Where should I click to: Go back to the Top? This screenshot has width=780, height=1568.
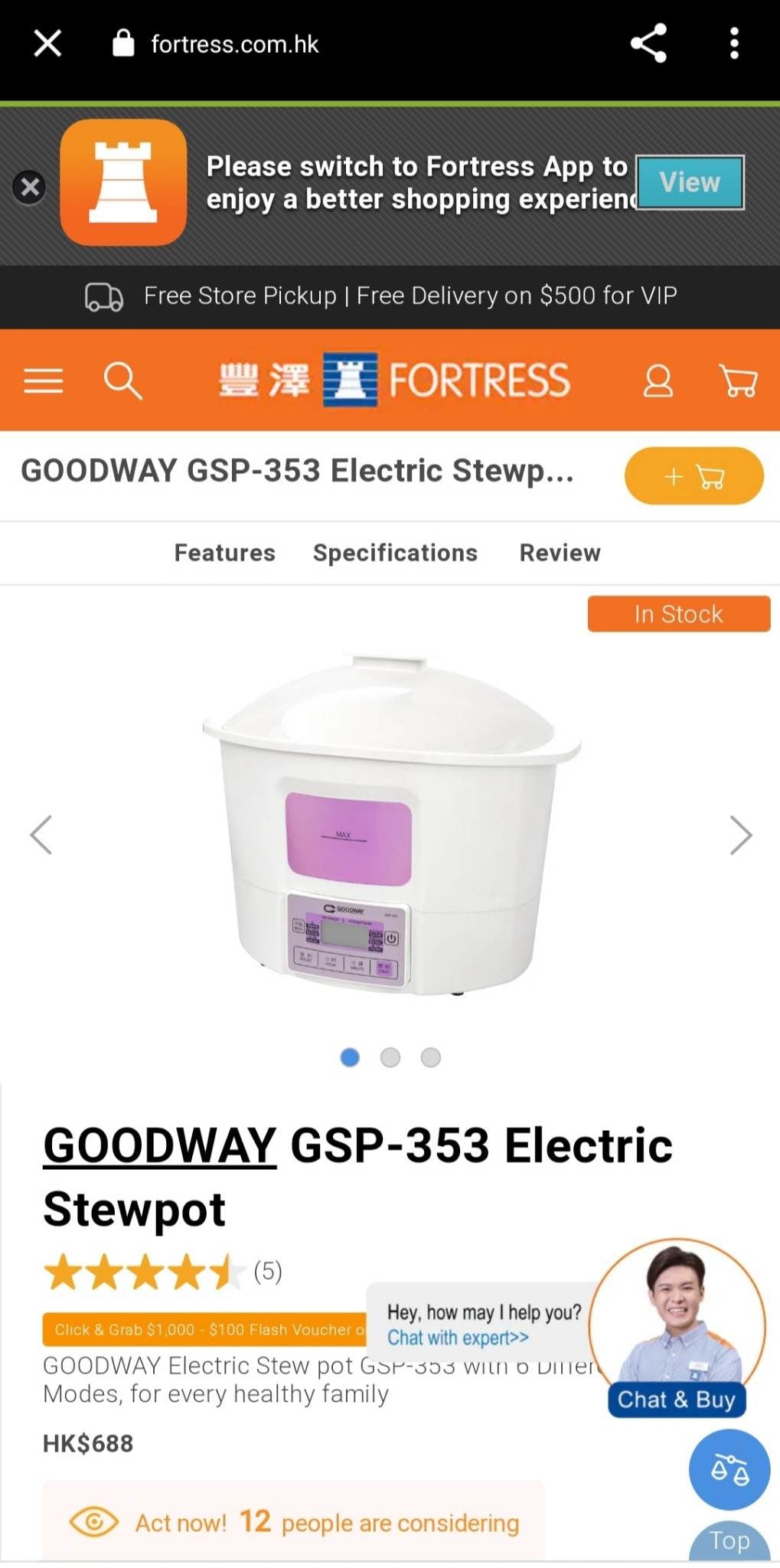tap(729, 1540)
